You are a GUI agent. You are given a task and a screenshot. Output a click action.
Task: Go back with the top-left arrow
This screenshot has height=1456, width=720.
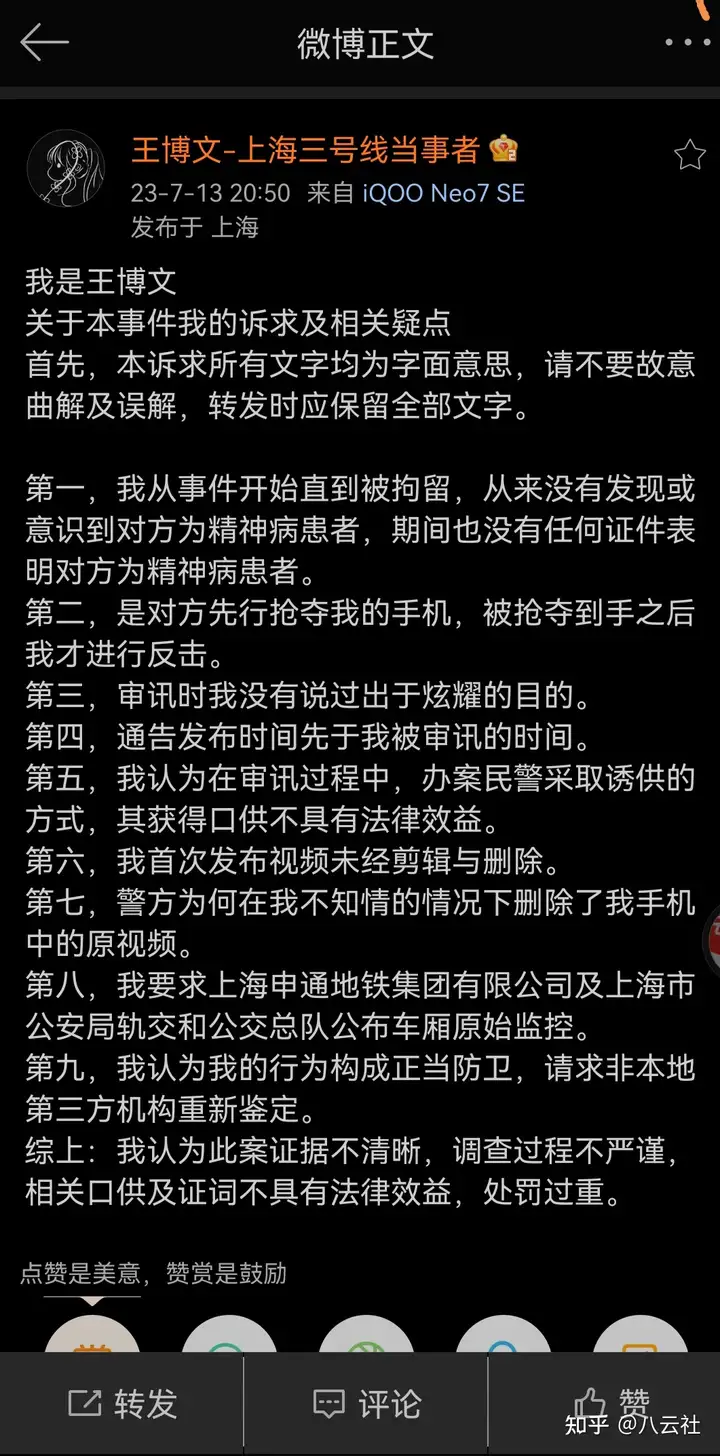click(x=45, y=42)
